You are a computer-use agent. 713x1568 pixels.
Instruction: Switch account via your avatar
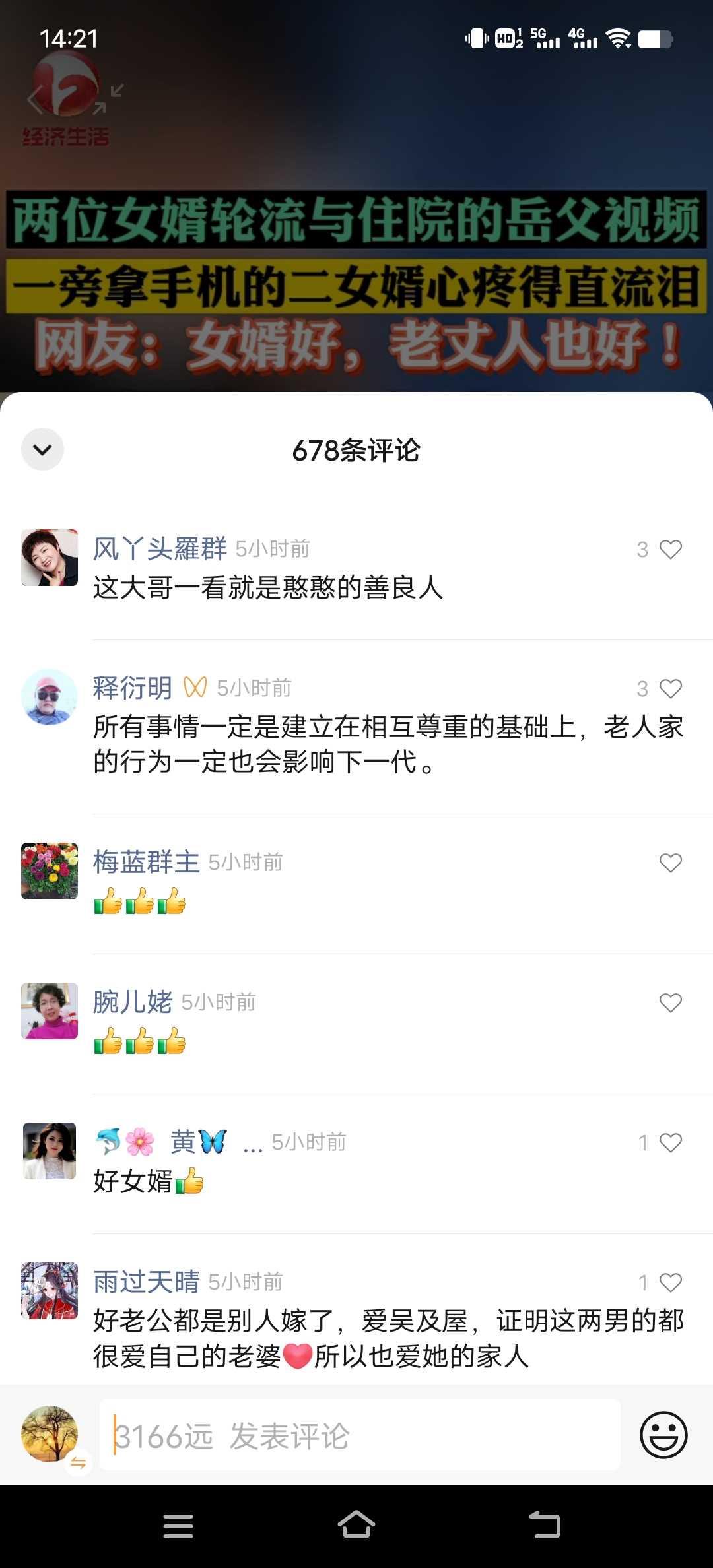(51, 1435)
